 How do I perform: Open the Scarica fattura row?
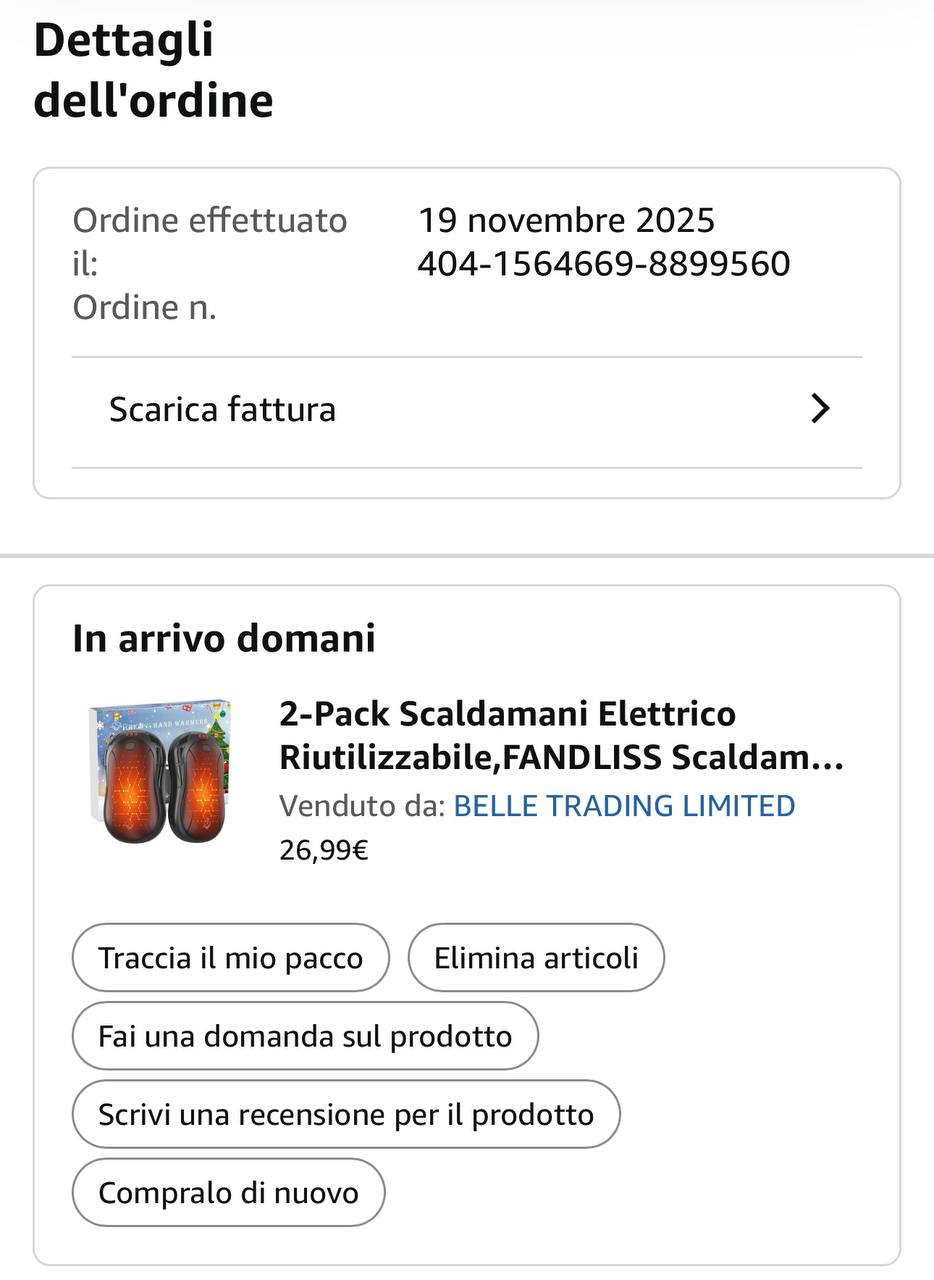(x=466, y=410)
